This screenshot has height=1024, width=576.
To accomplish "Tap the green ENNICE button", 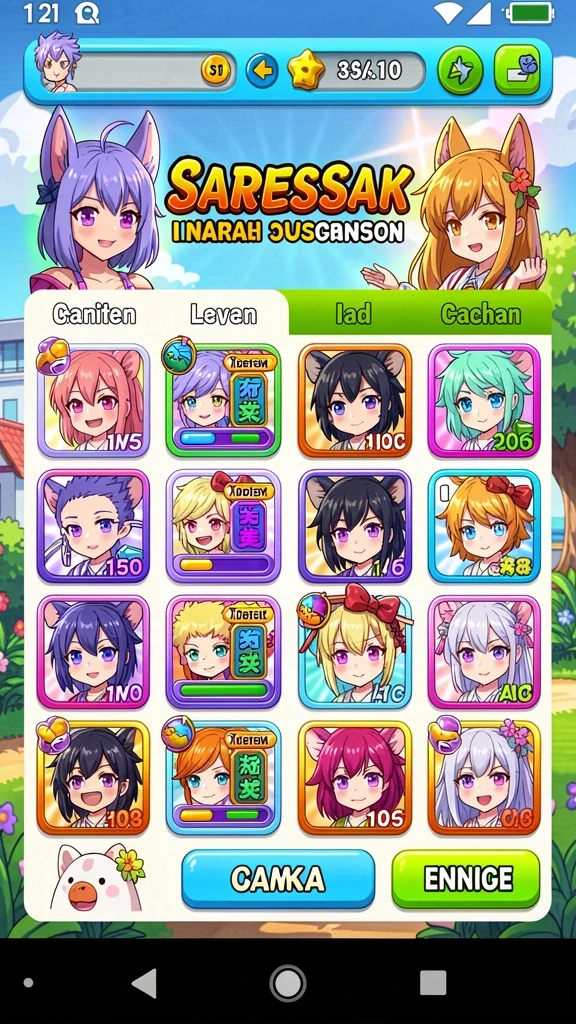I will (466, 879).
